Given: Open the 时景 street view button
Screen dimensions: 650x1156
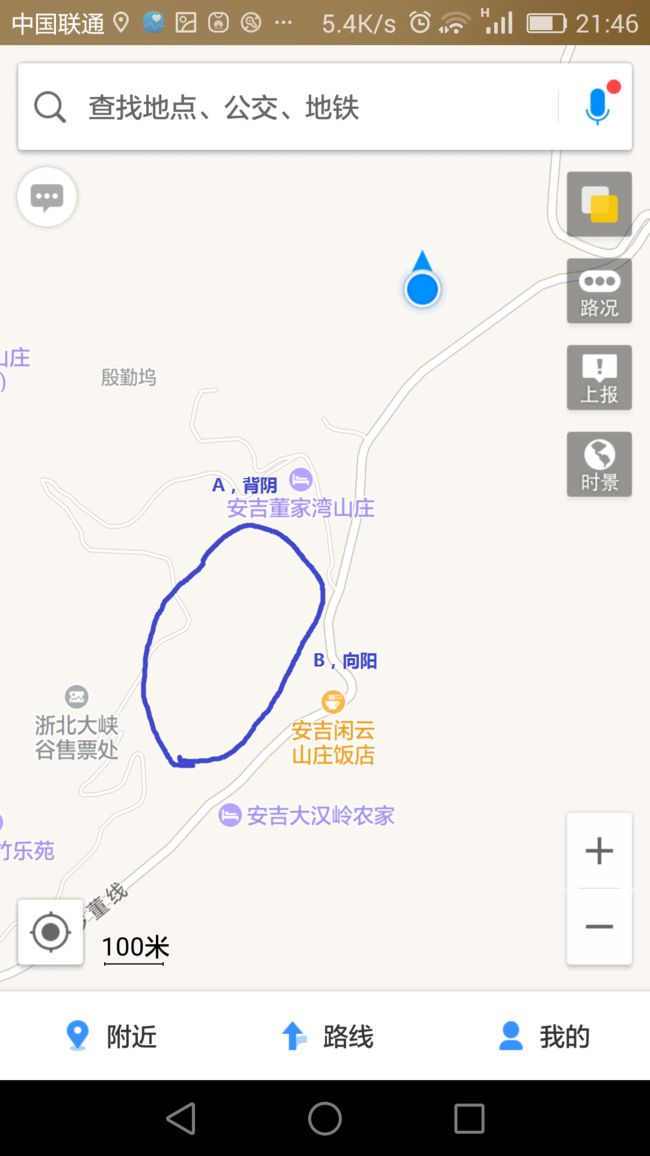Looking at the screenshot, I should click(x=599, y=464).
